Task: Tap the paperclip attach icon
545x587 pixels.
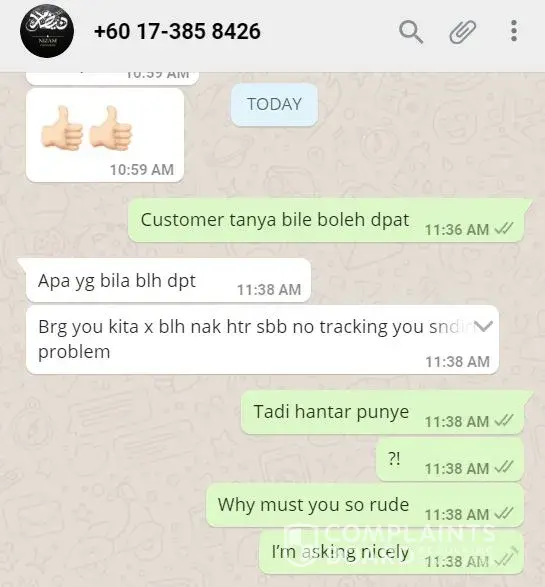Action: tap(463, 31)
